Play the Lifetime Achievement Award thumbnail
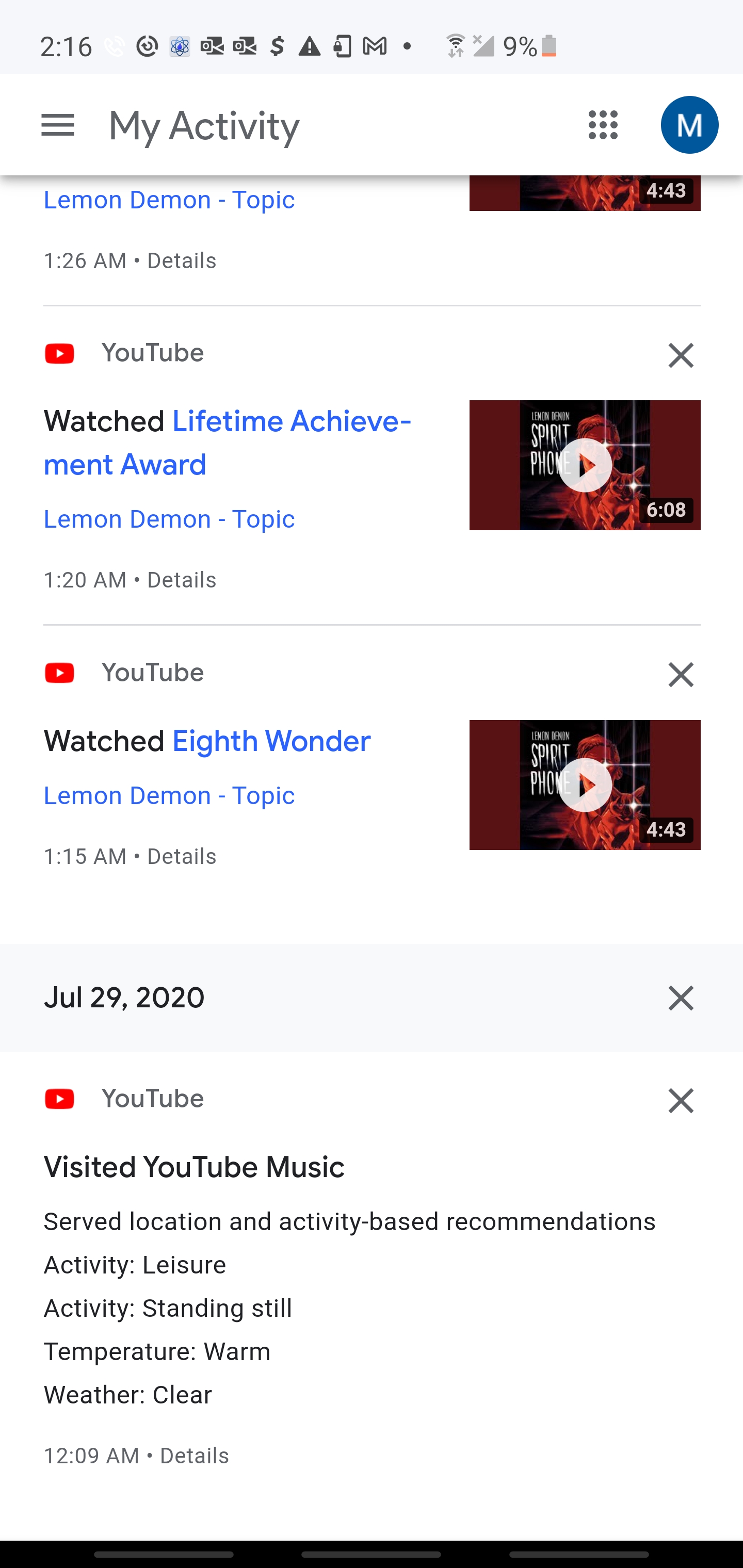743x1568 pixels. pyautogui.click(x=585, y=465)
